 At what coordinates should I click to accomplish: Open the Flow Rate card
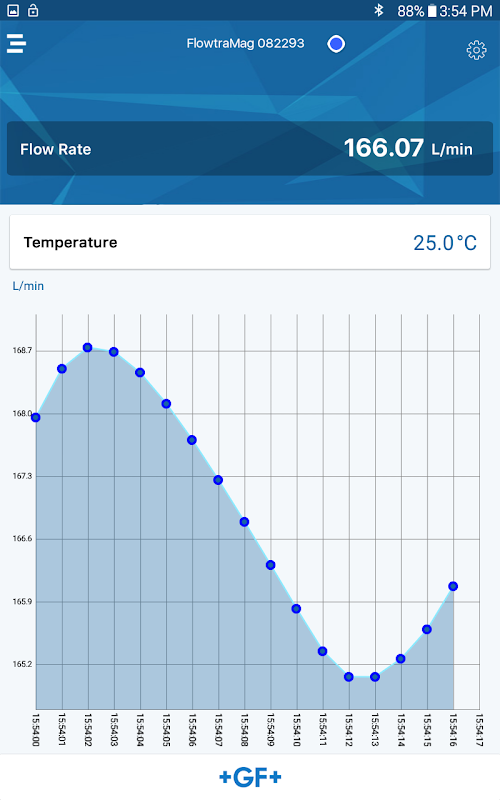(x=249, y=148)
